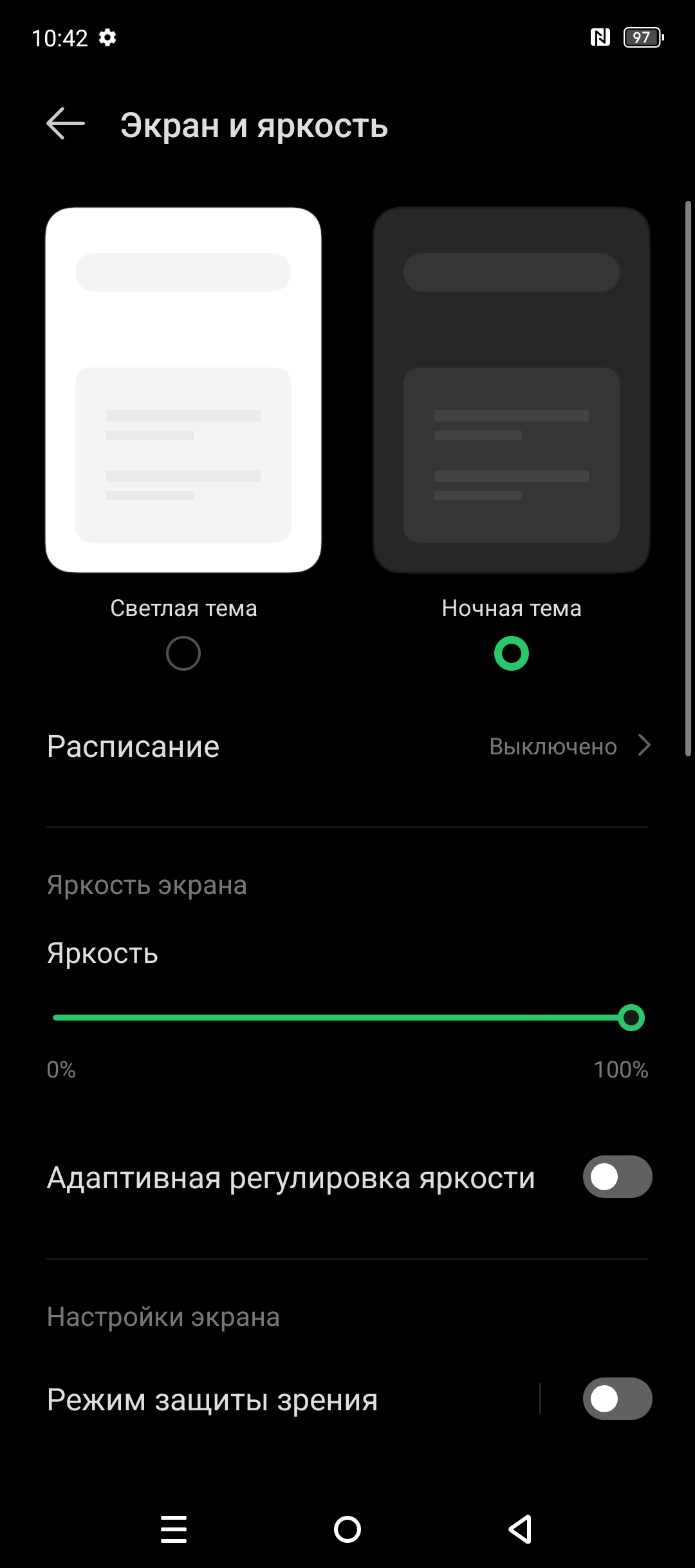
Task: Open the Расписание setting
Action: [x=347, y=747]
